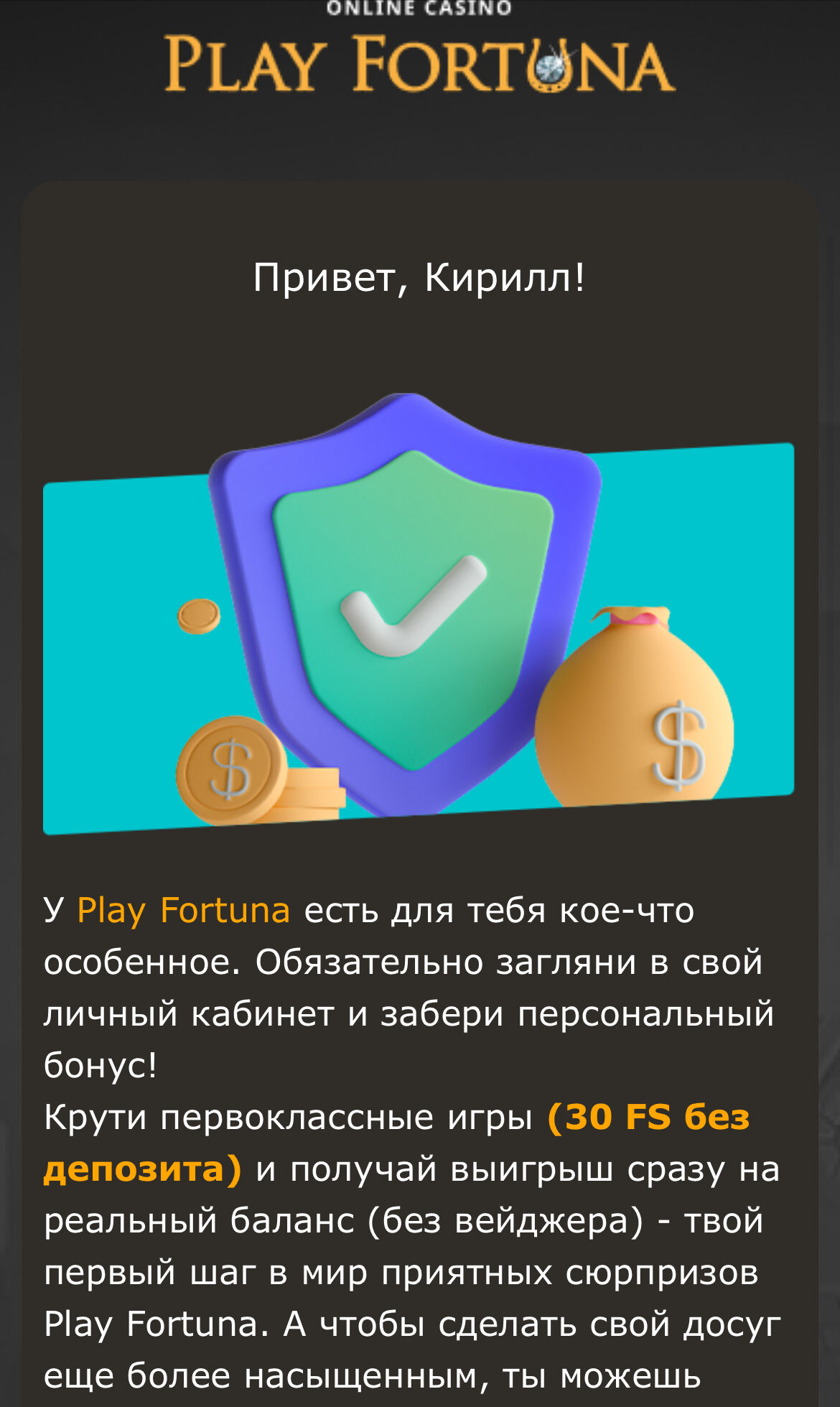
Task: Open the 30 FS без депозита link
Action: 648,1117
